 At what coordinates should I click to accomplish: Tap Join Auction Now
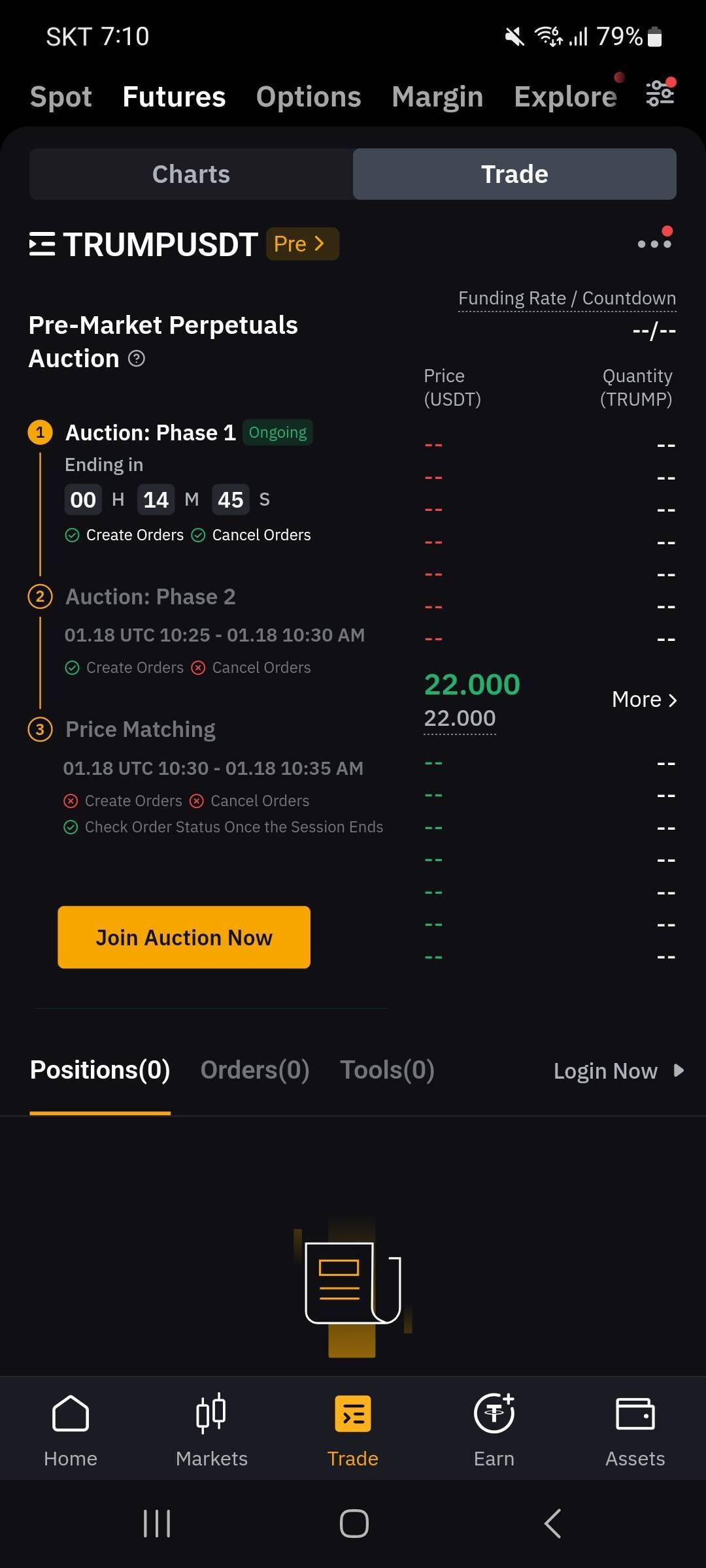184,937
